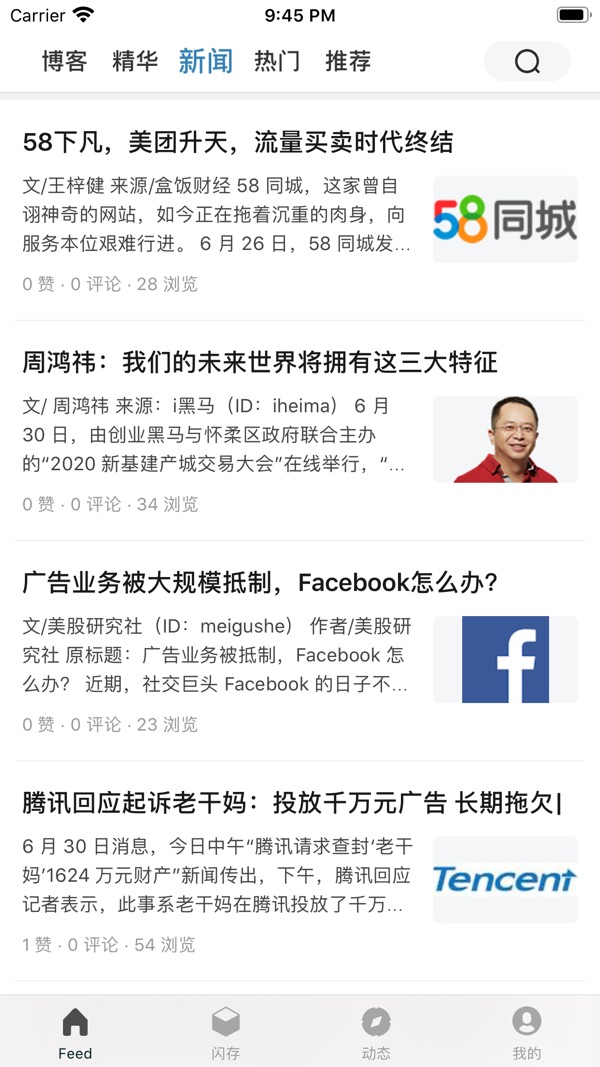Tap the Feed bottom tab
Screen dimensions: 600x1067
(75, 1033)
